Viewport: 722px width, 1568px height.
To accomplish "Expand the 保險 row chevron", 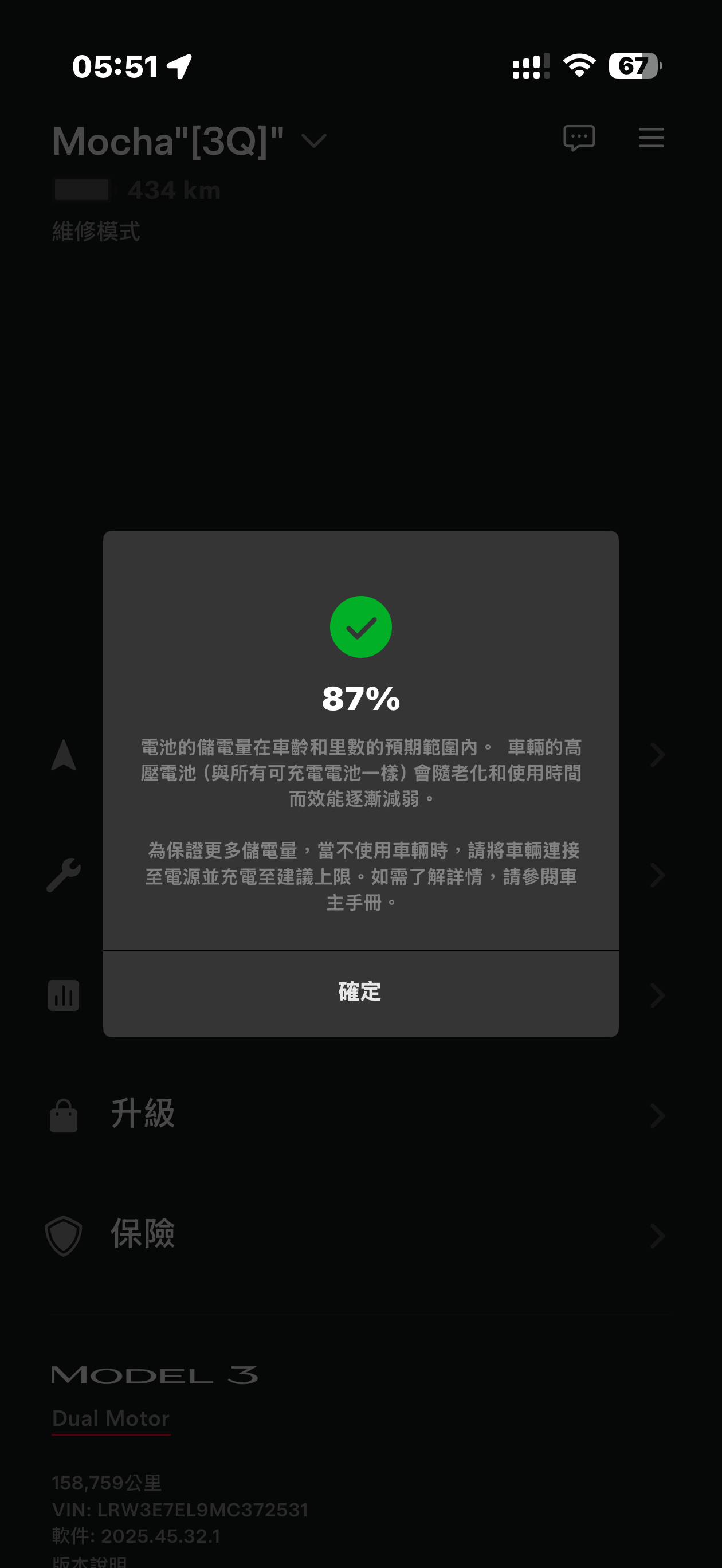I will pos(657,1235).
